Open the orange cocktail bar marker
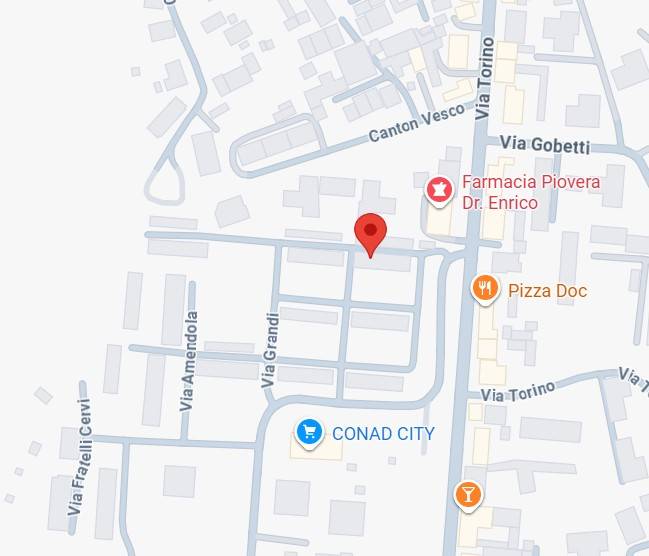This screenshot has width=649, height=556. click(x=467, y=494)
